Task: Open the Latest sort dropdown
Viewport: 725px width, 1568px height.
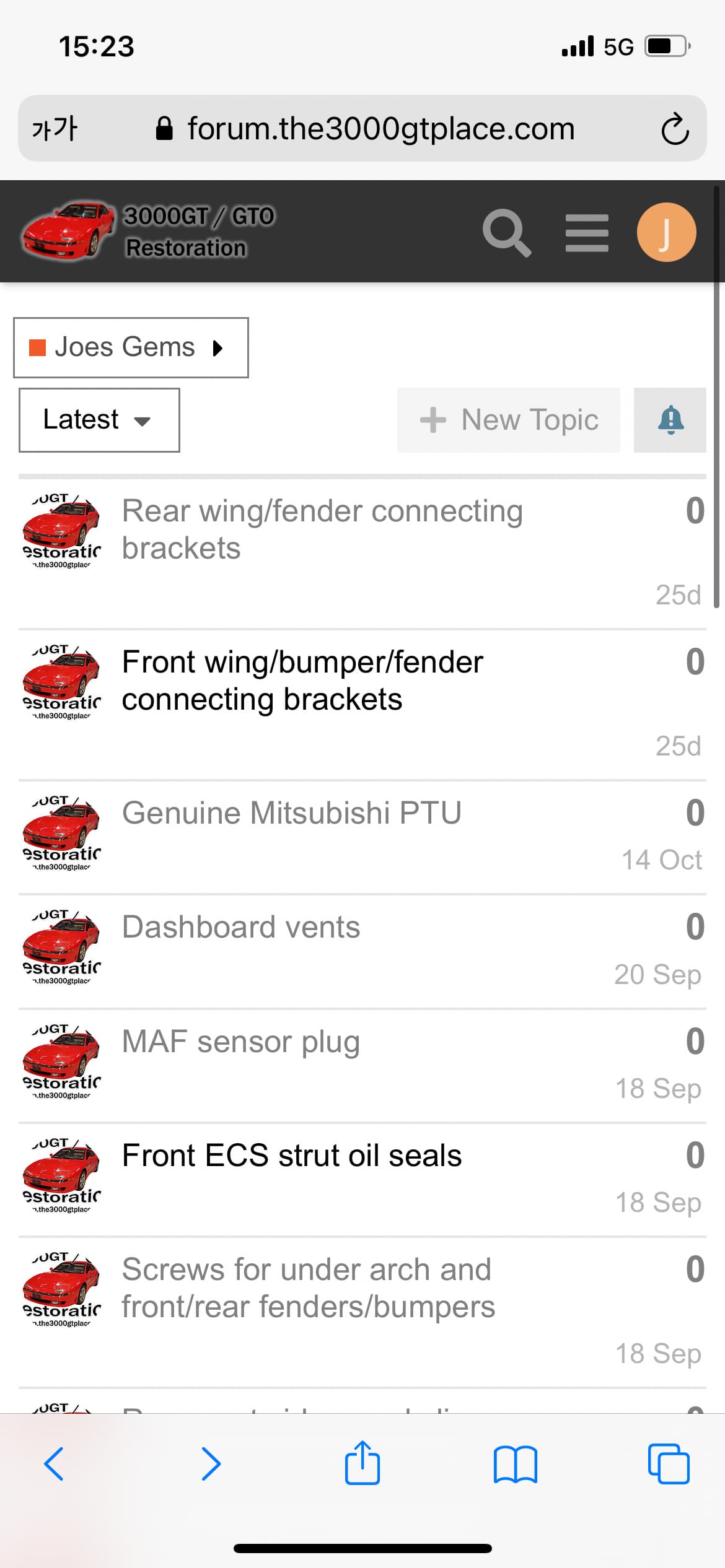Action: point(99,420)
